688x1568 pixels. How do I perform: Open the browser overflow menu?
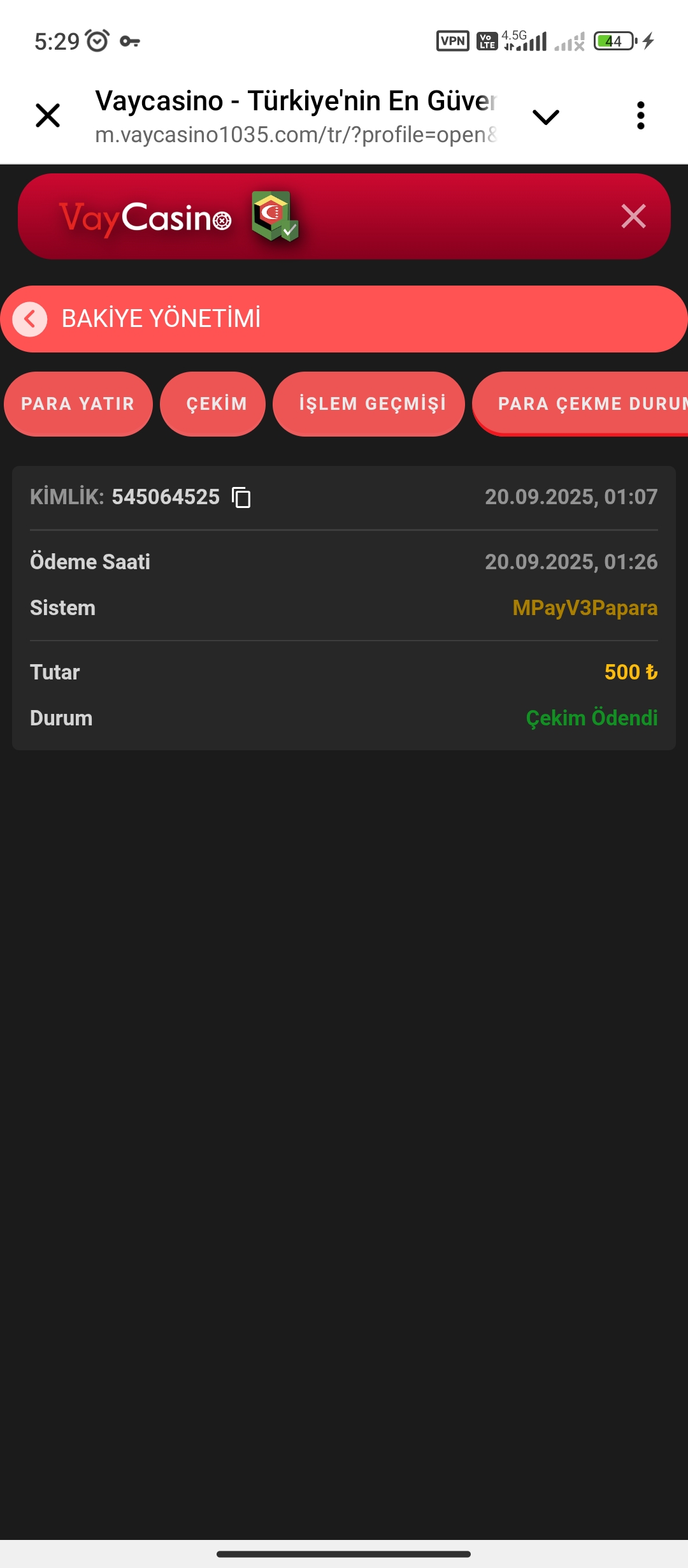640,116
